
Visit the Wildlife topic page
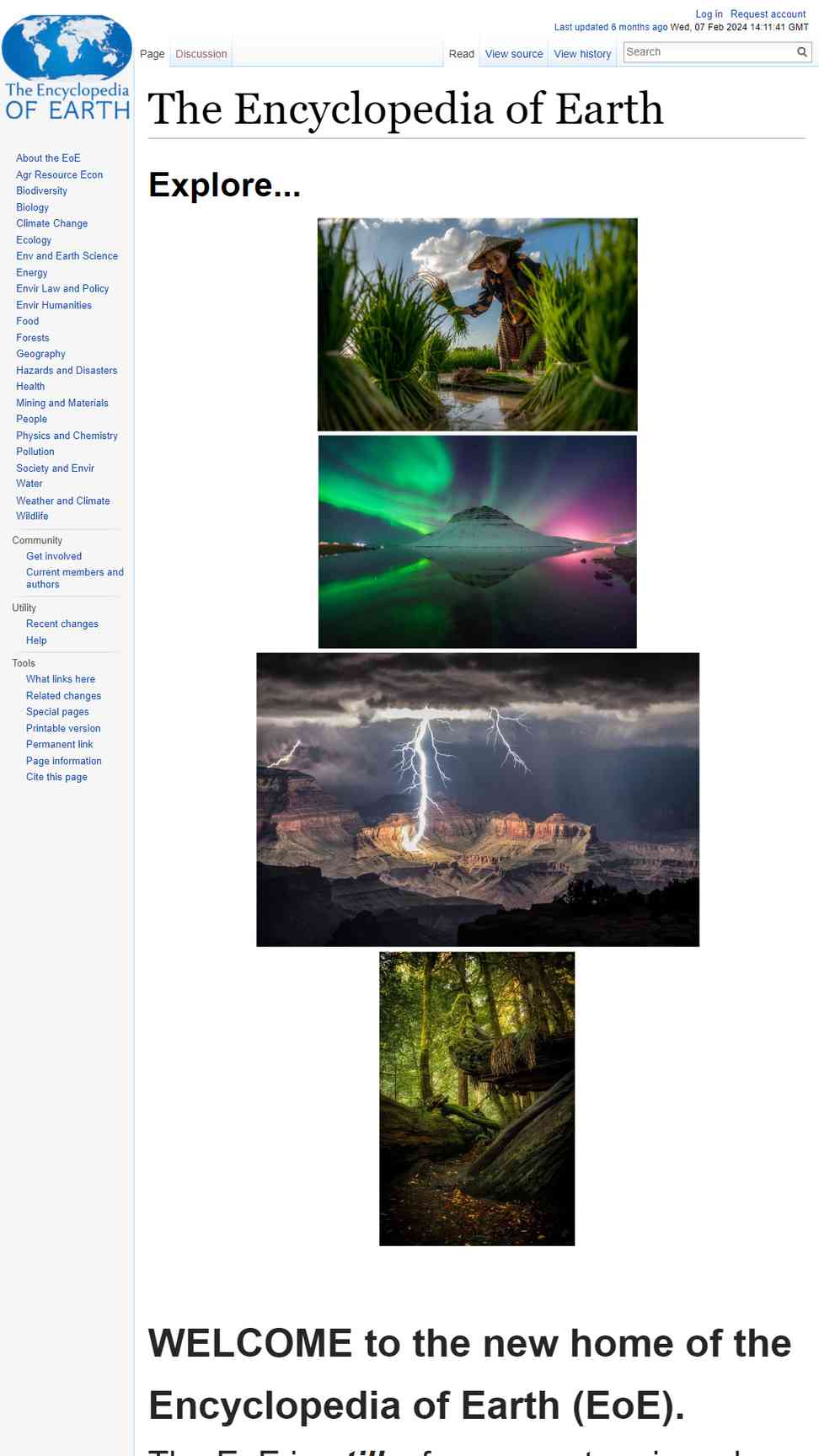[x=32, y=517]
